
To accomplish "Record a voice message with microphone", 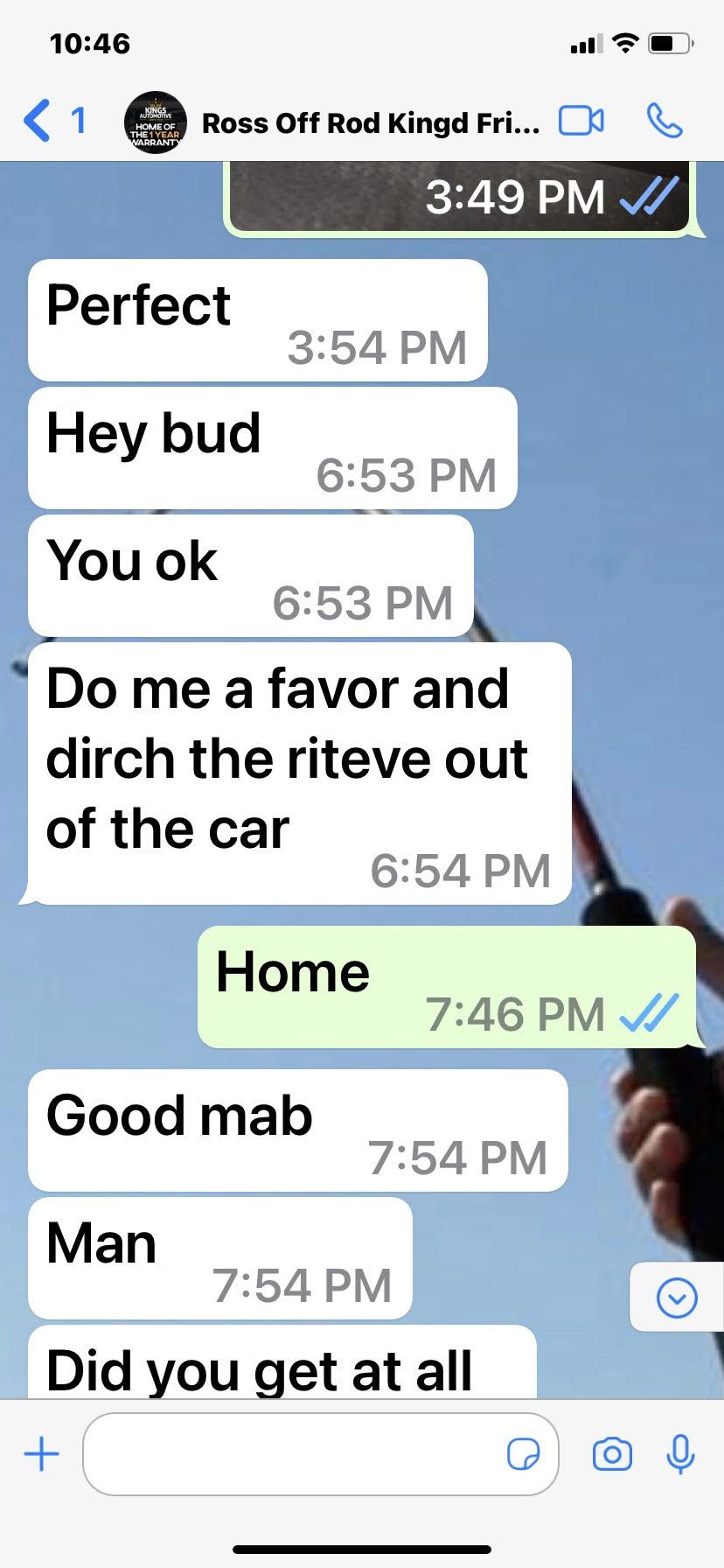I will tap(680, 1454).
